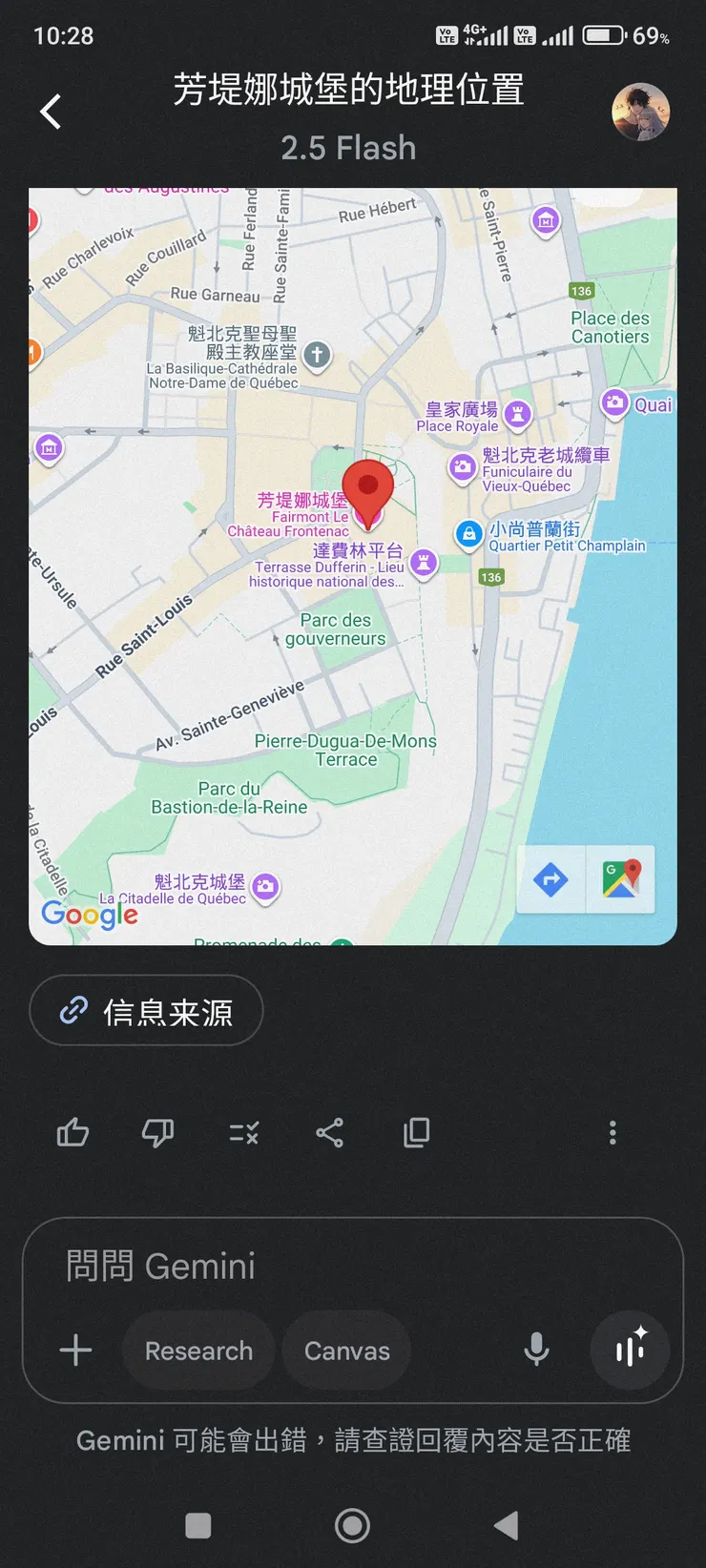Open your profile avatar
This screenshot has width=706, height=1568.
641,111
